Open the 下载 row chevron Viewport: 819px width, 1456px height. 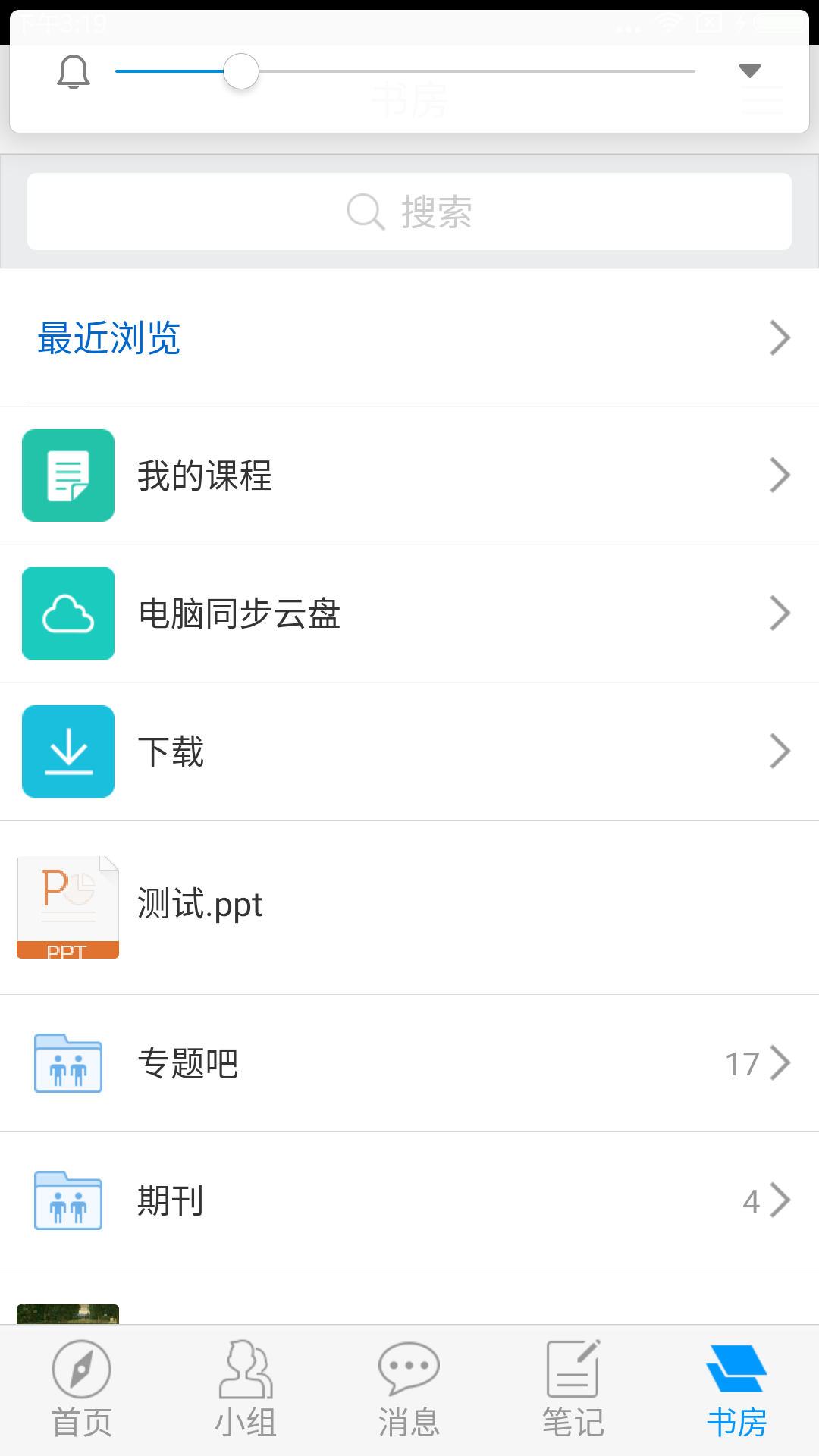click(780, 751)
